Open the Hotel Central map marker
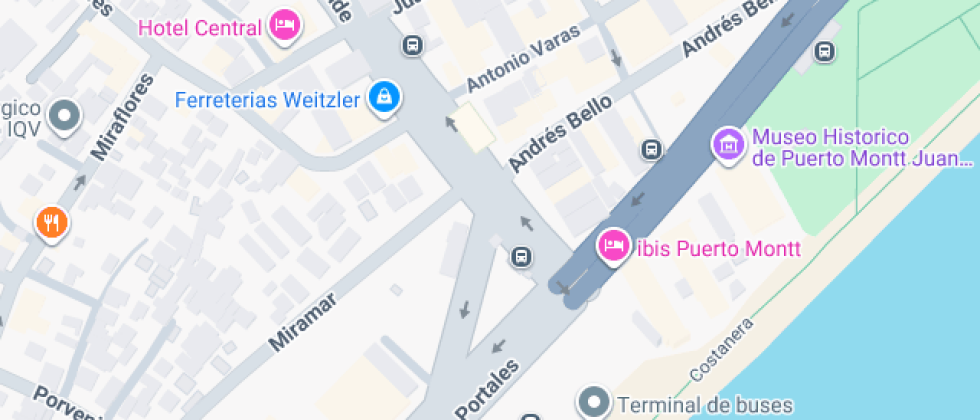Screen dimensions: 980x420 285,26
